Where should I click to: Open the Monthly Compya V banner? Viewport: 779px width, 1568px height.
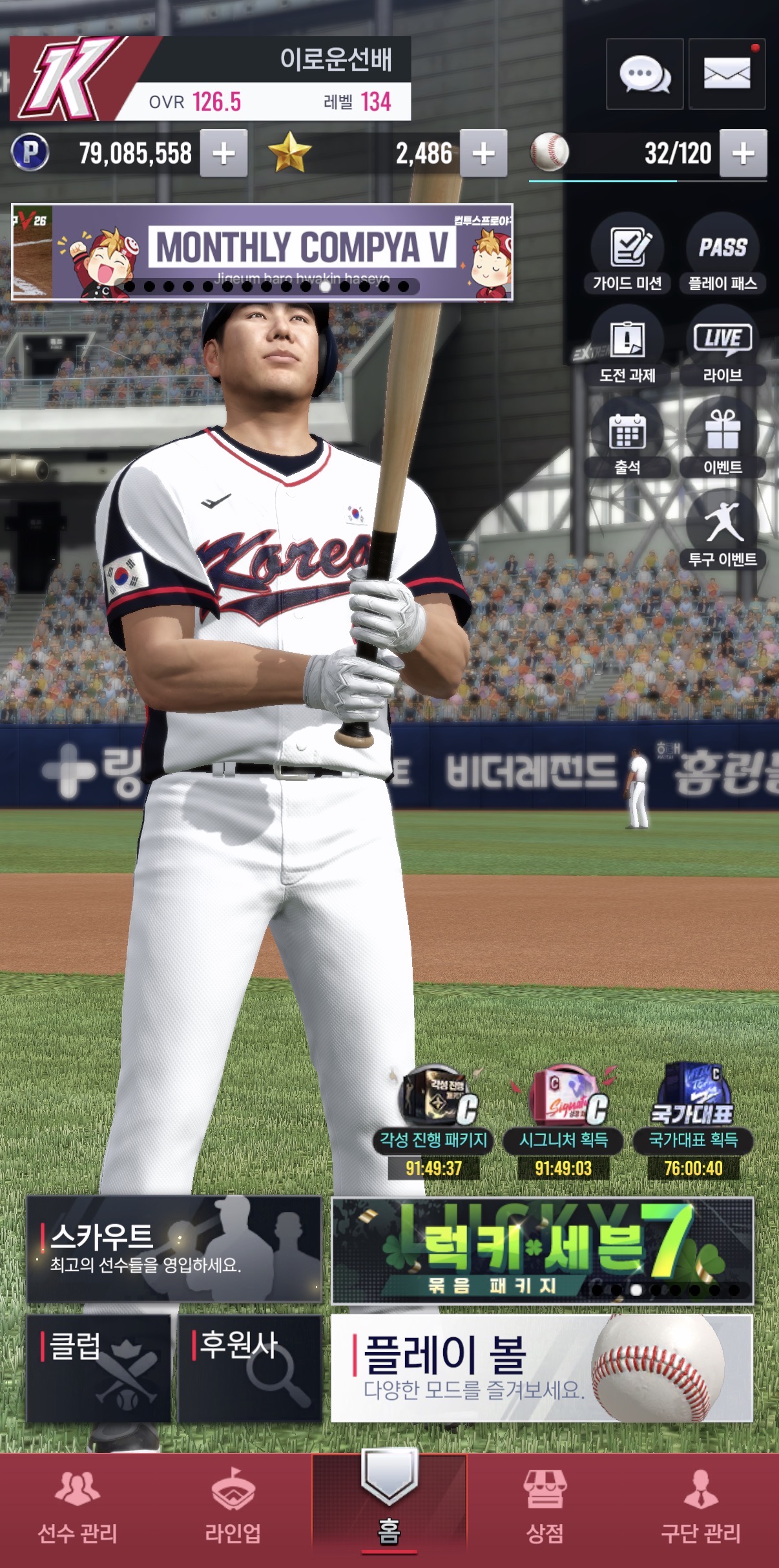pos(262,252)
